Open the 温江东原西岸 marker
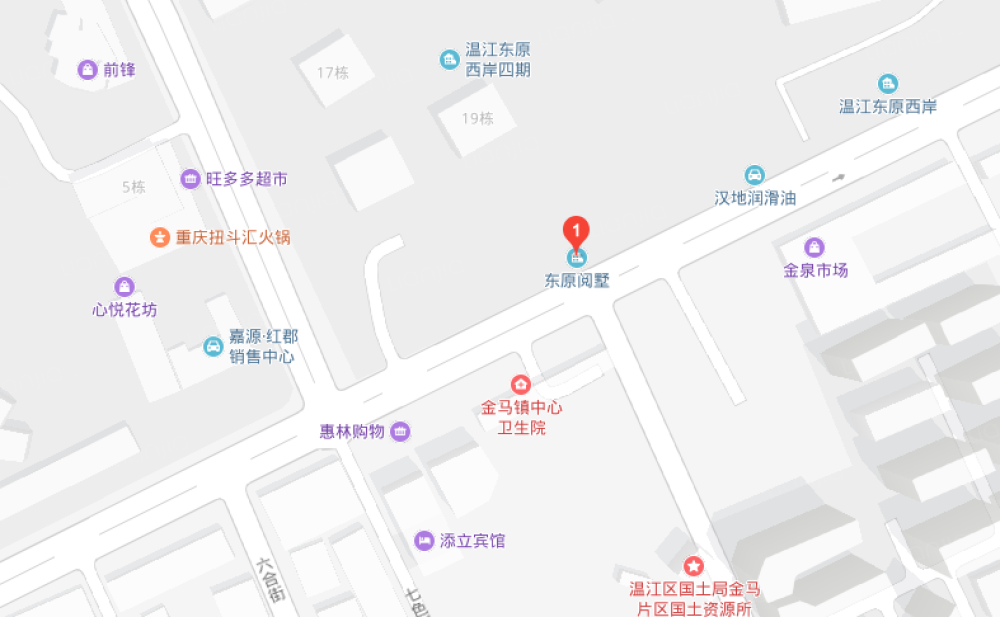 pyautogui.click(x=887, y=84)
